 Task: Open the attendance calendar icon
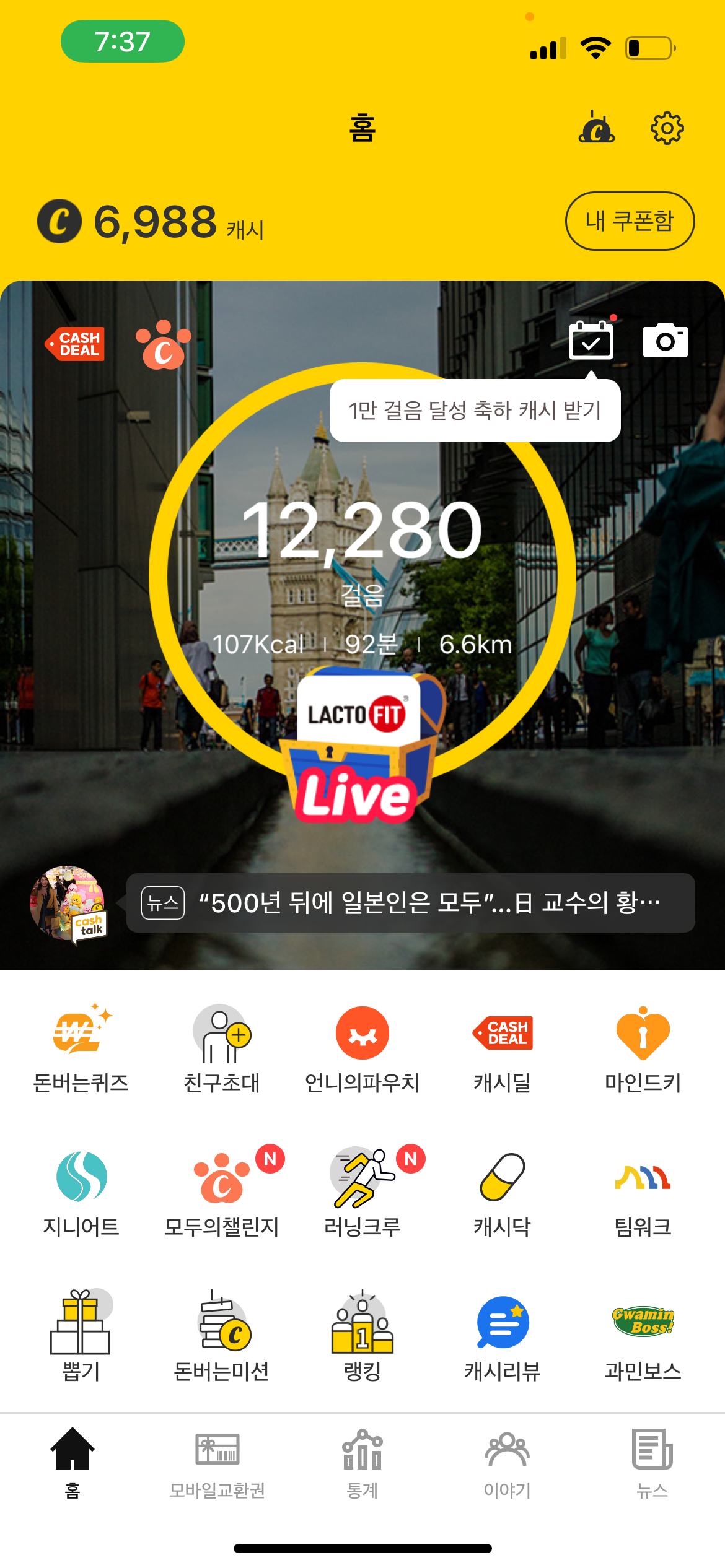591,340
